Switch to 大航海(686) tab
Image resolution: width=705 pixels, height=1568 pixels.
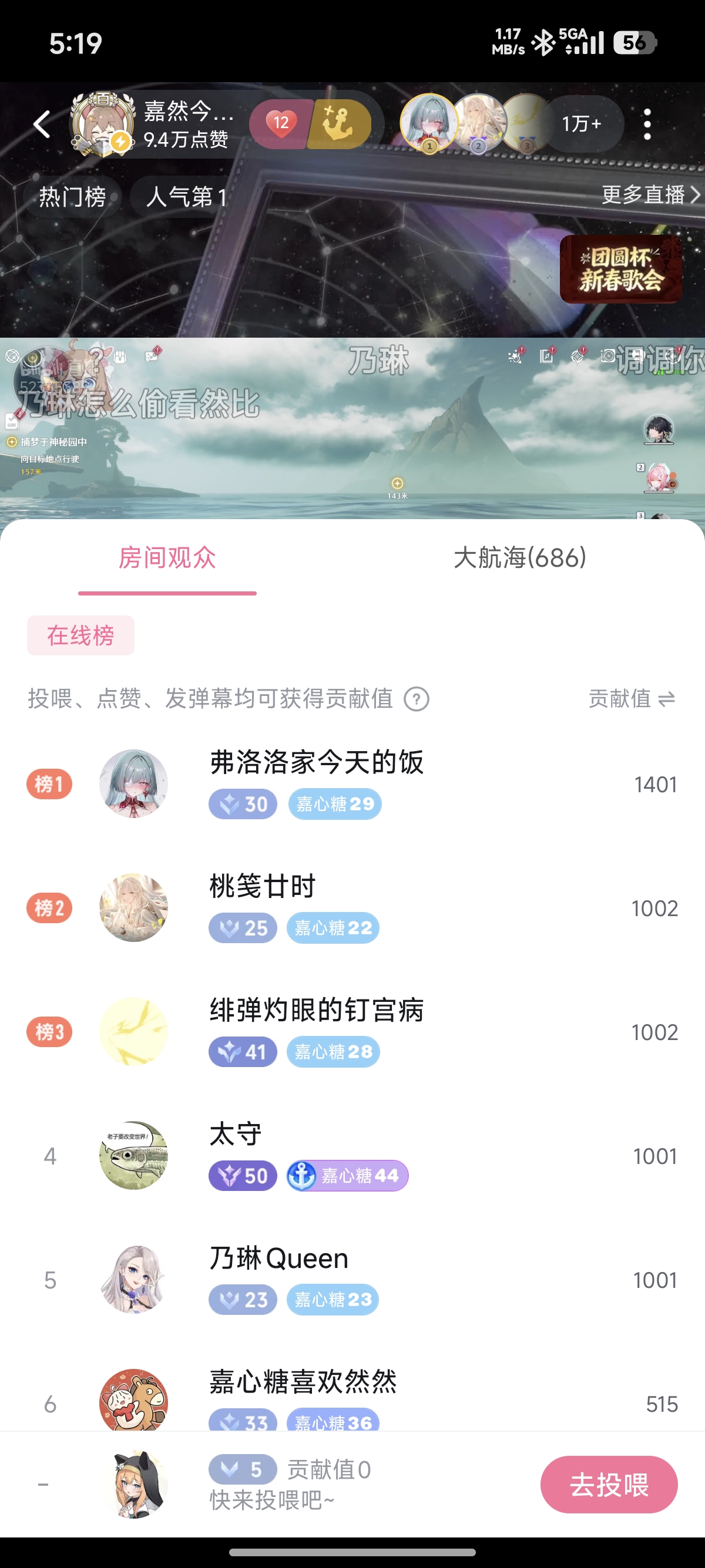(519, 557)
